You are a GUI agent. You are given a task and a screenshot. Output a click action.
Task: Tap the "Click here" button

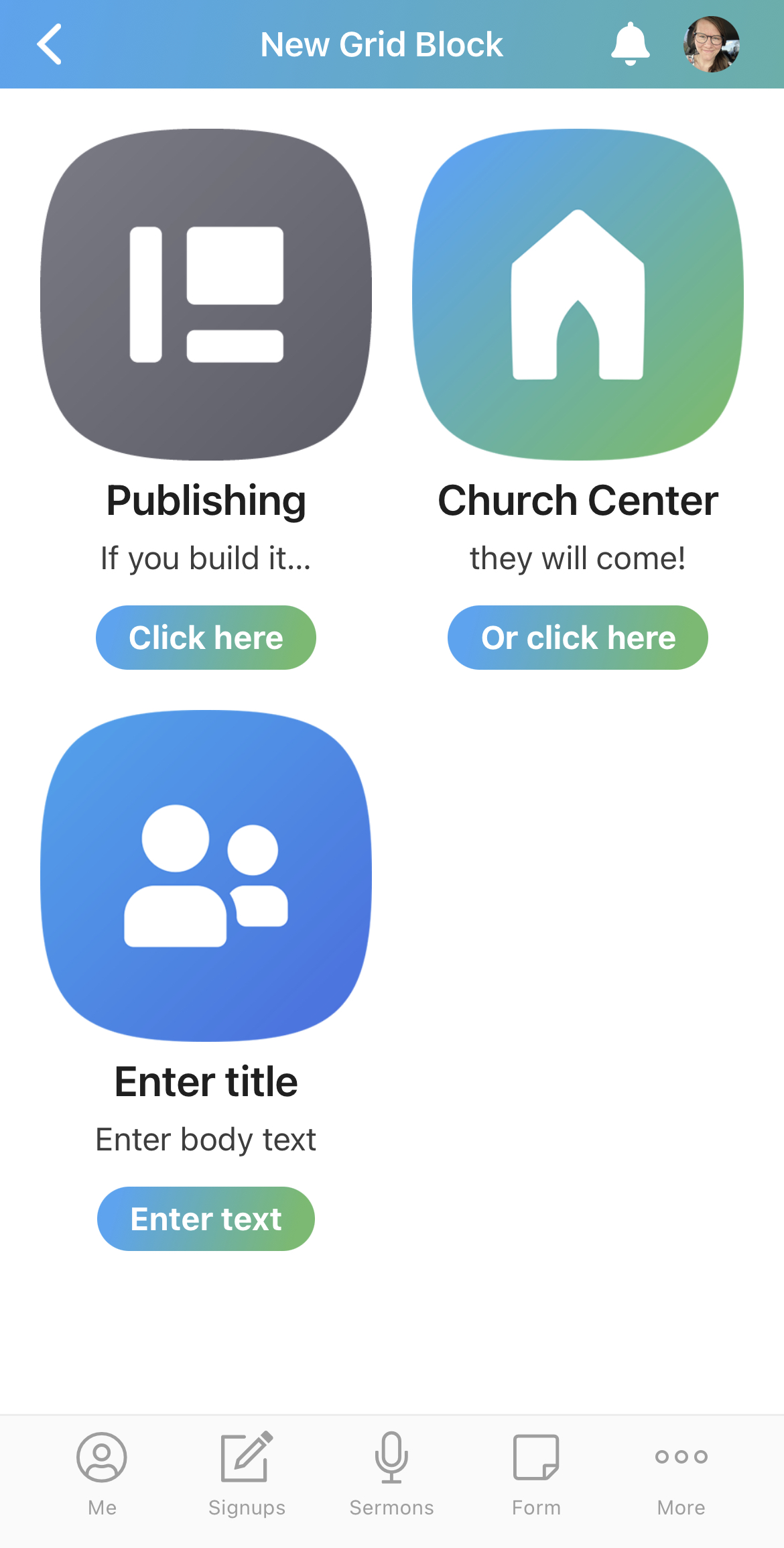click(206, 638)
